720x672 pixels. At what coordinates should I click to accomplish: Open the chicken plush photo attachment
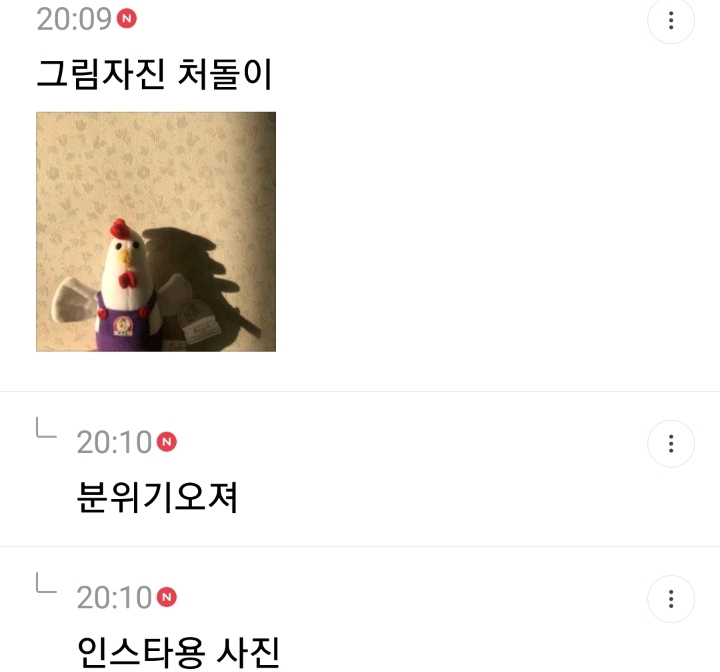click(x=156, y=232)
